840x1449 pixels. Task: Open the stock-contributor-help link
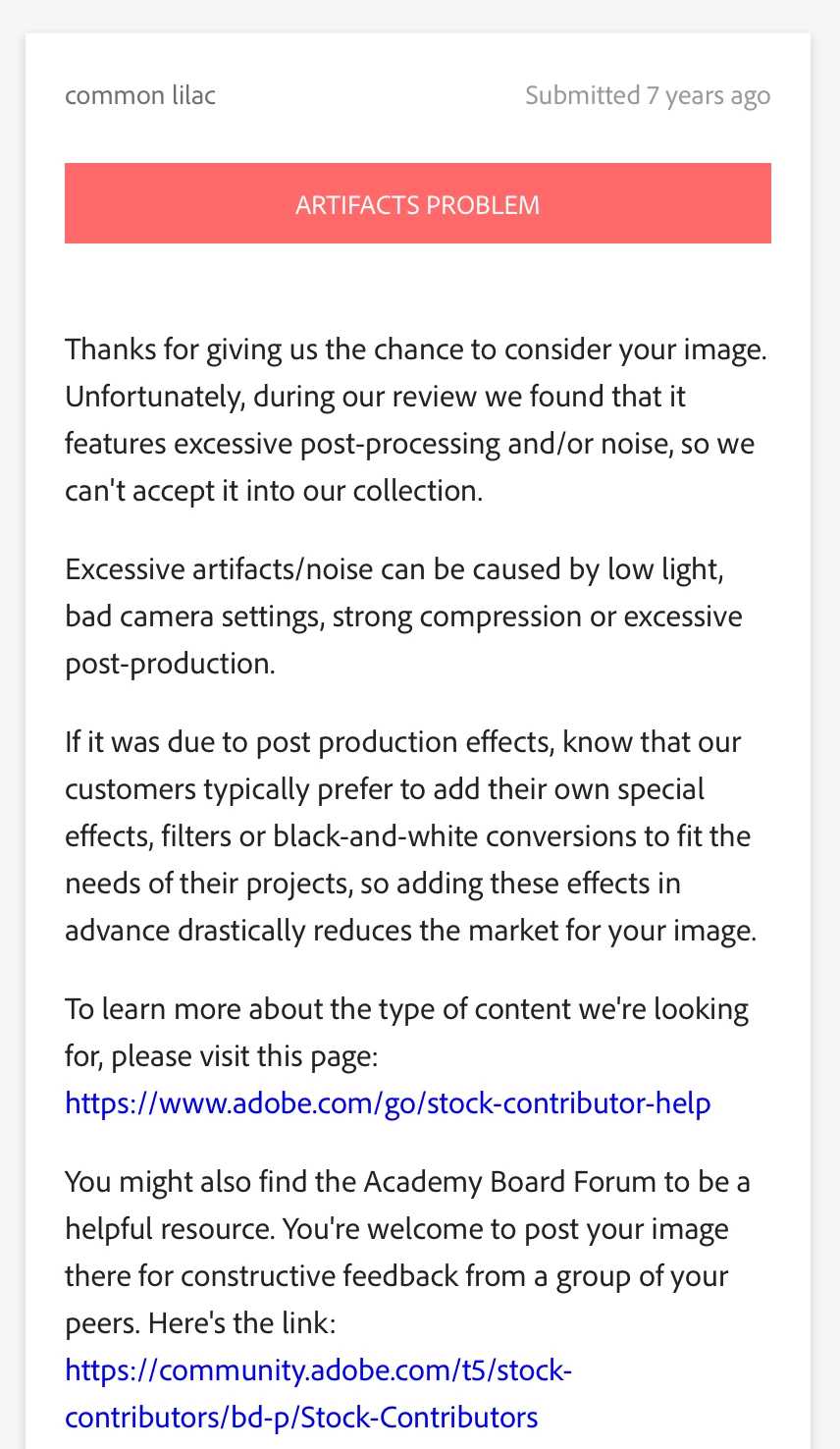coord(388,1103)
